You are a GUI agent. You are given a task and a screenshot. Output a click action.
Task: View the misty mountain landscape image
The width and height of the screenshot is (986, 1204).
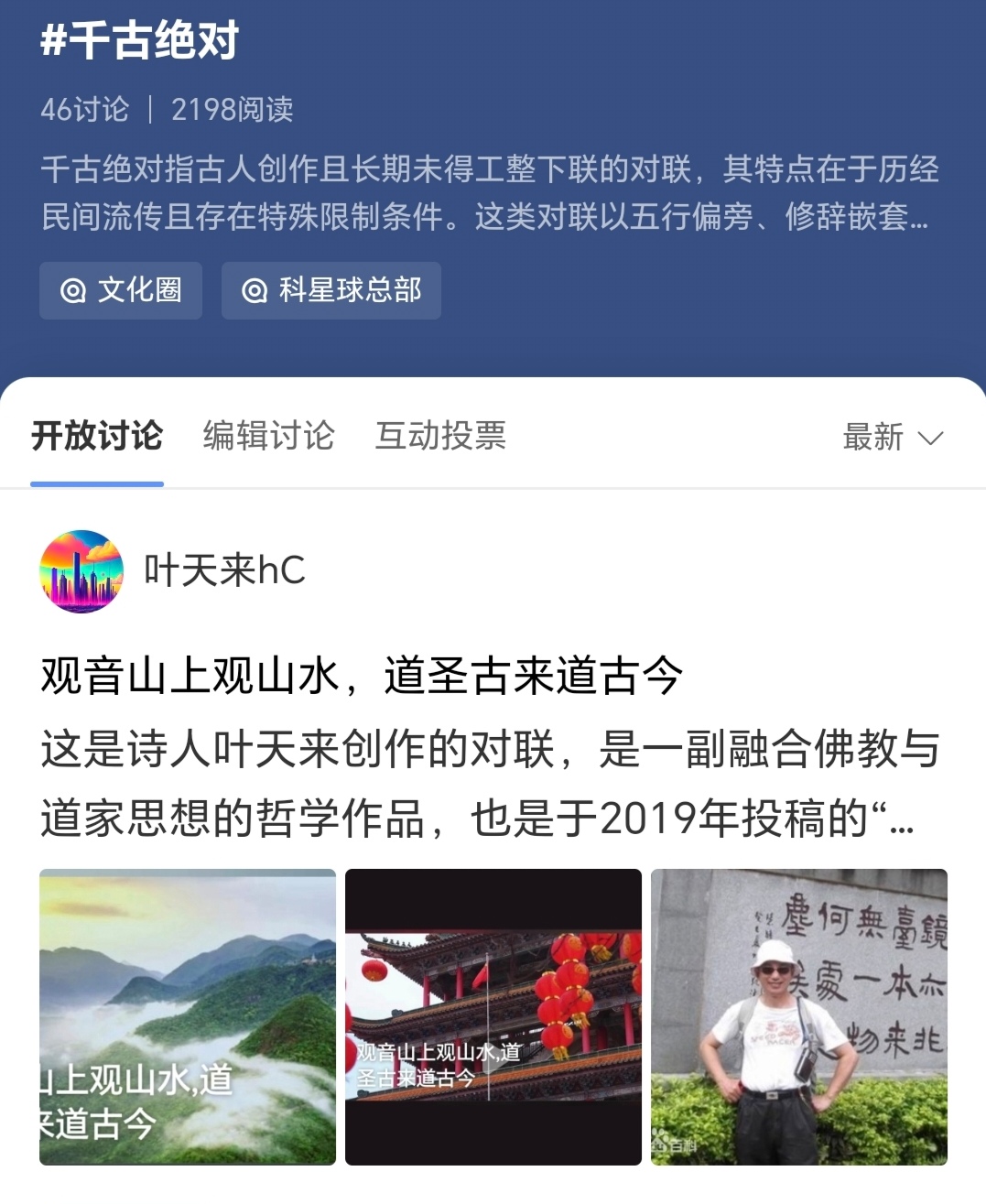tap(188, 1016)
